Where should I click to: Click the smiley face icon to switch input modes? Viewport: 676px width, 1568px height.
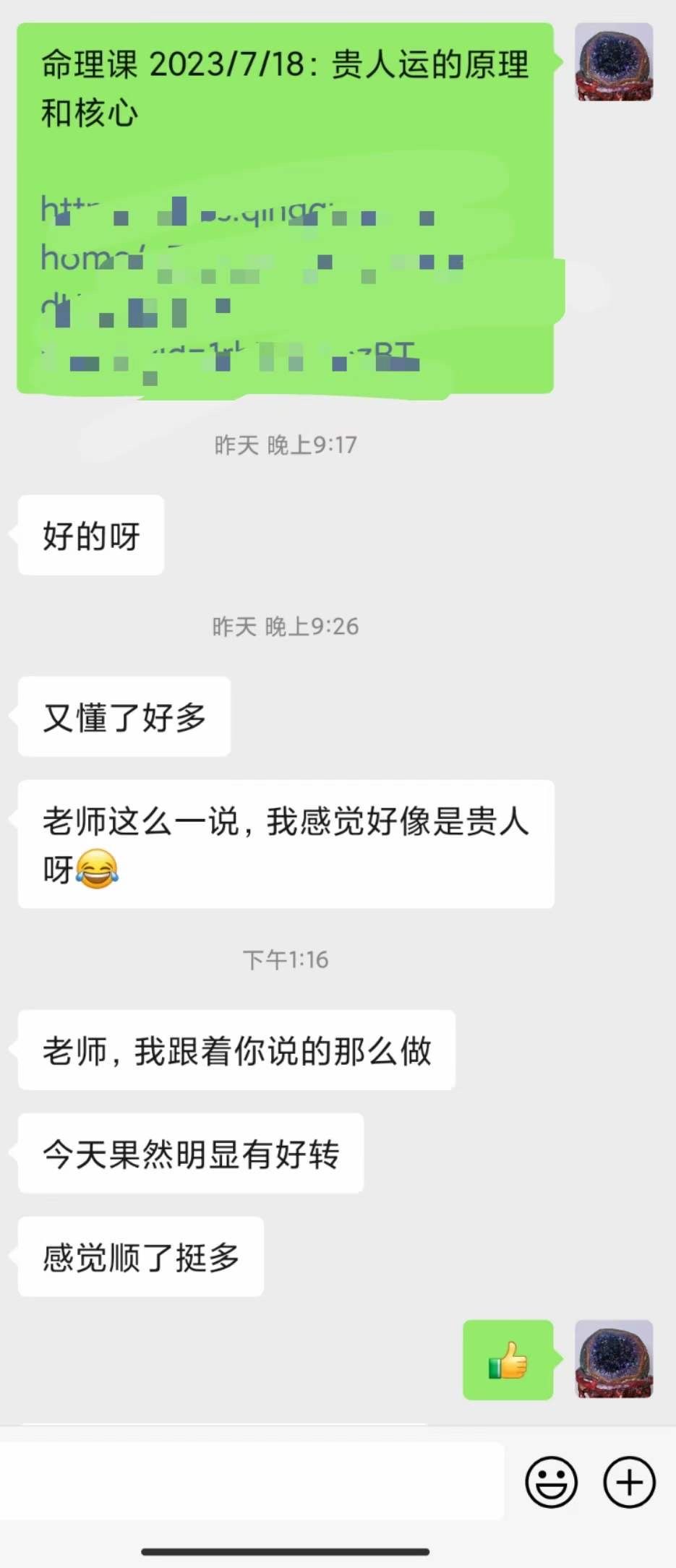550,1482
